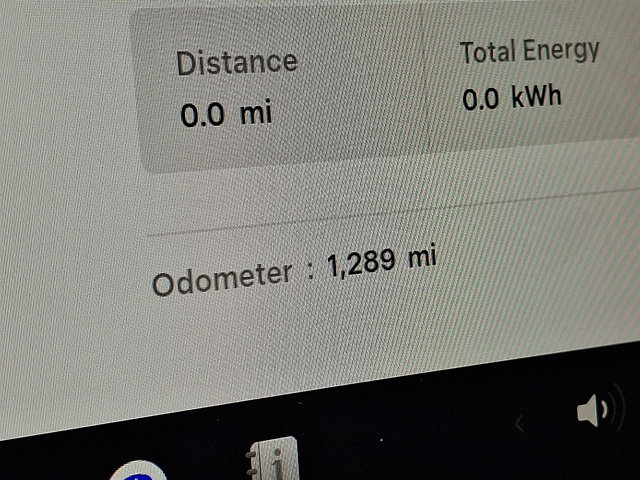The height and width of the screenshot is (480, 640).
Task: Open the owner's manual app icon
Action: coord(273,462)
